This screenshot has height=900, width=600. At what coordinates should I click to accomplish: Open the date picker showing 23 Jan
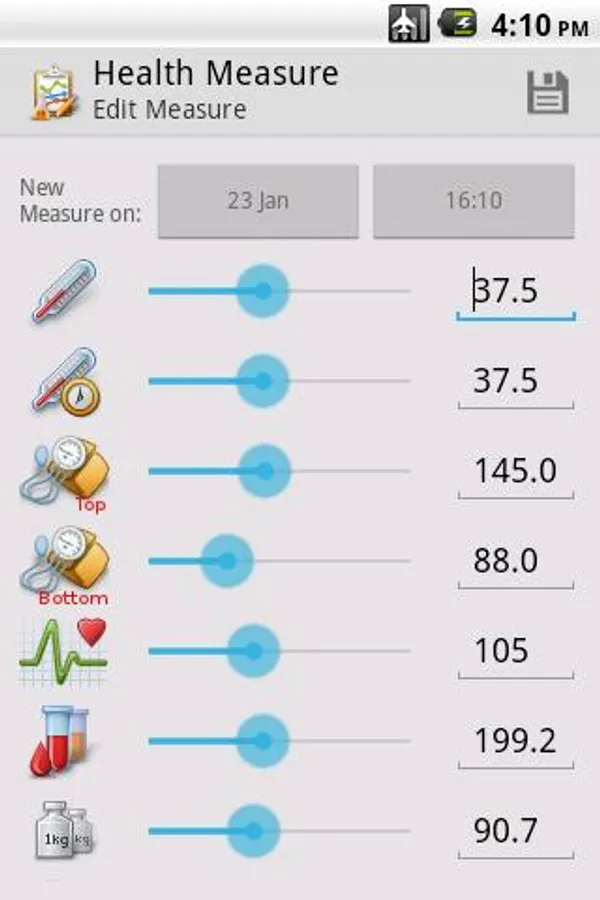pos(258,201)
